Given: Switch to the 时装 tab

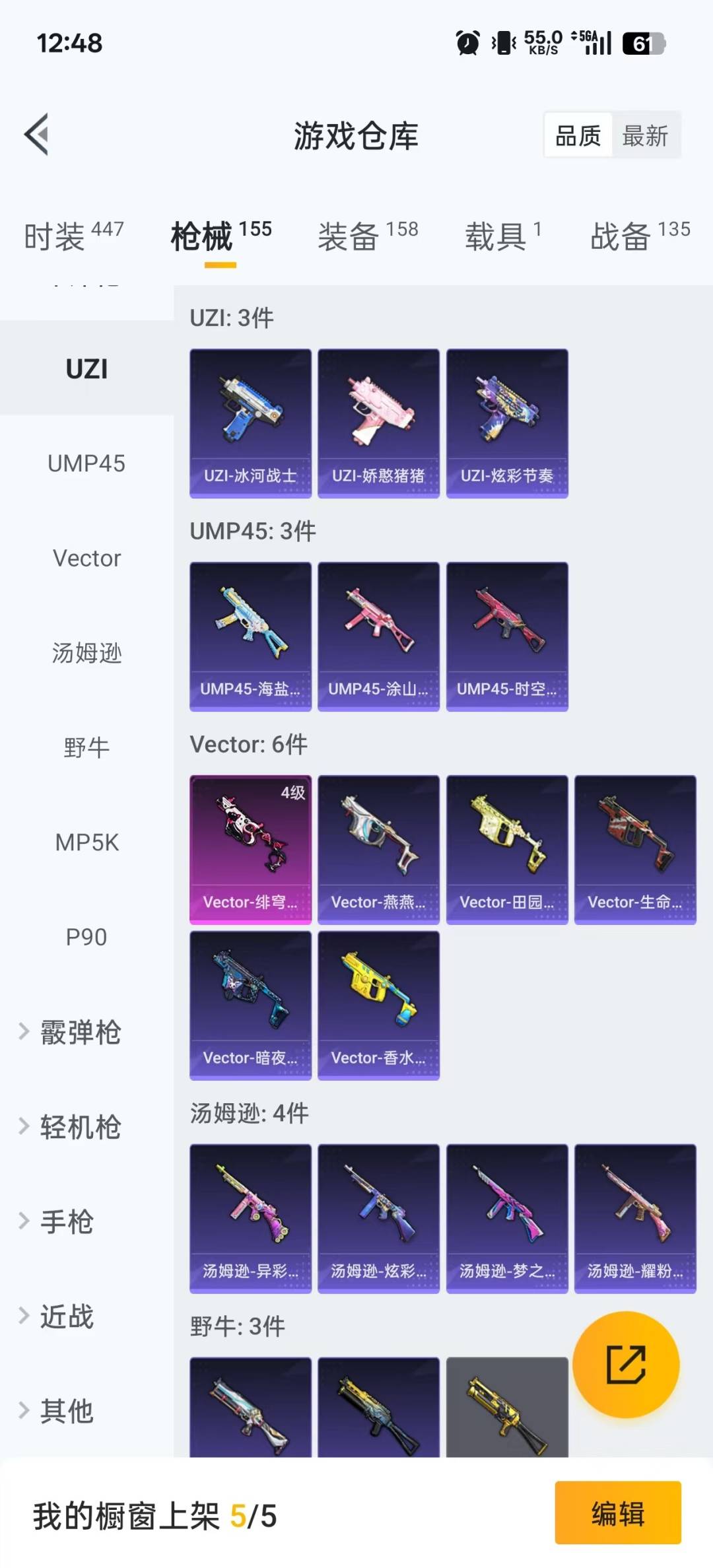Looking at the screenshot, I should 73,236.
